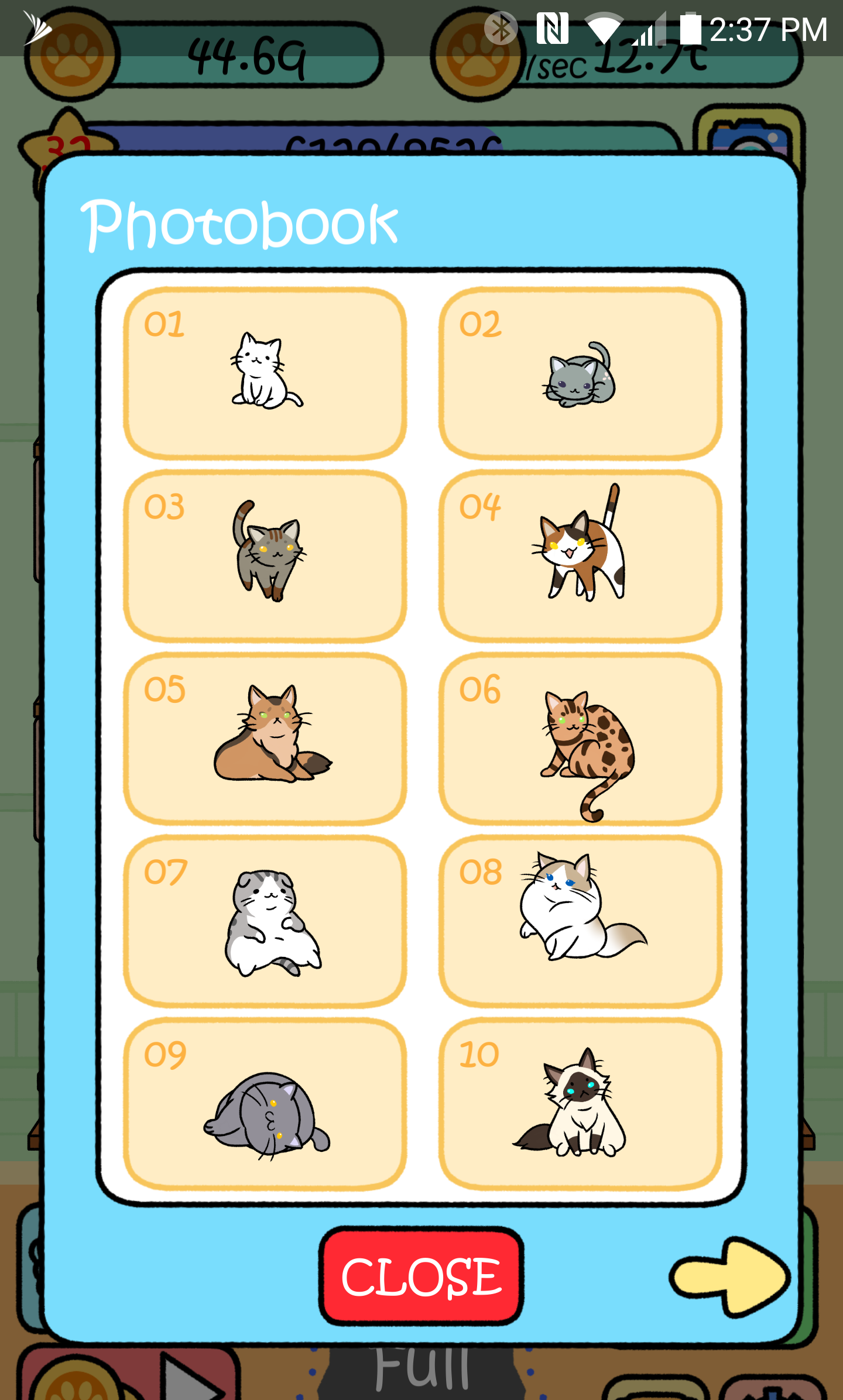This screenshot has width=843, height=1400.
Task: Close the Photobook dialog
Action: (x=421, y=1276)
